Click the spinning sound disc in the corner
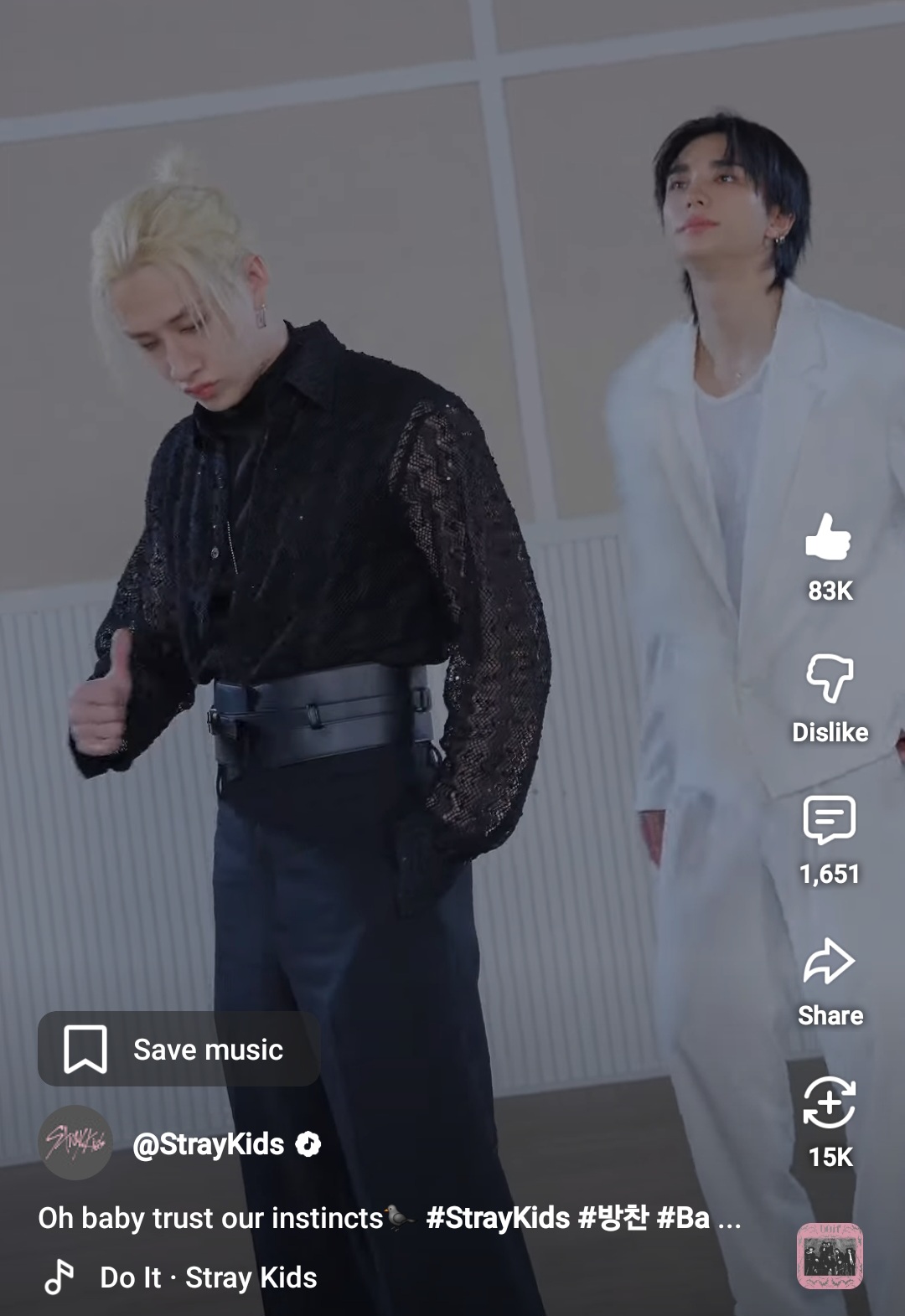 coord(829,1258)
